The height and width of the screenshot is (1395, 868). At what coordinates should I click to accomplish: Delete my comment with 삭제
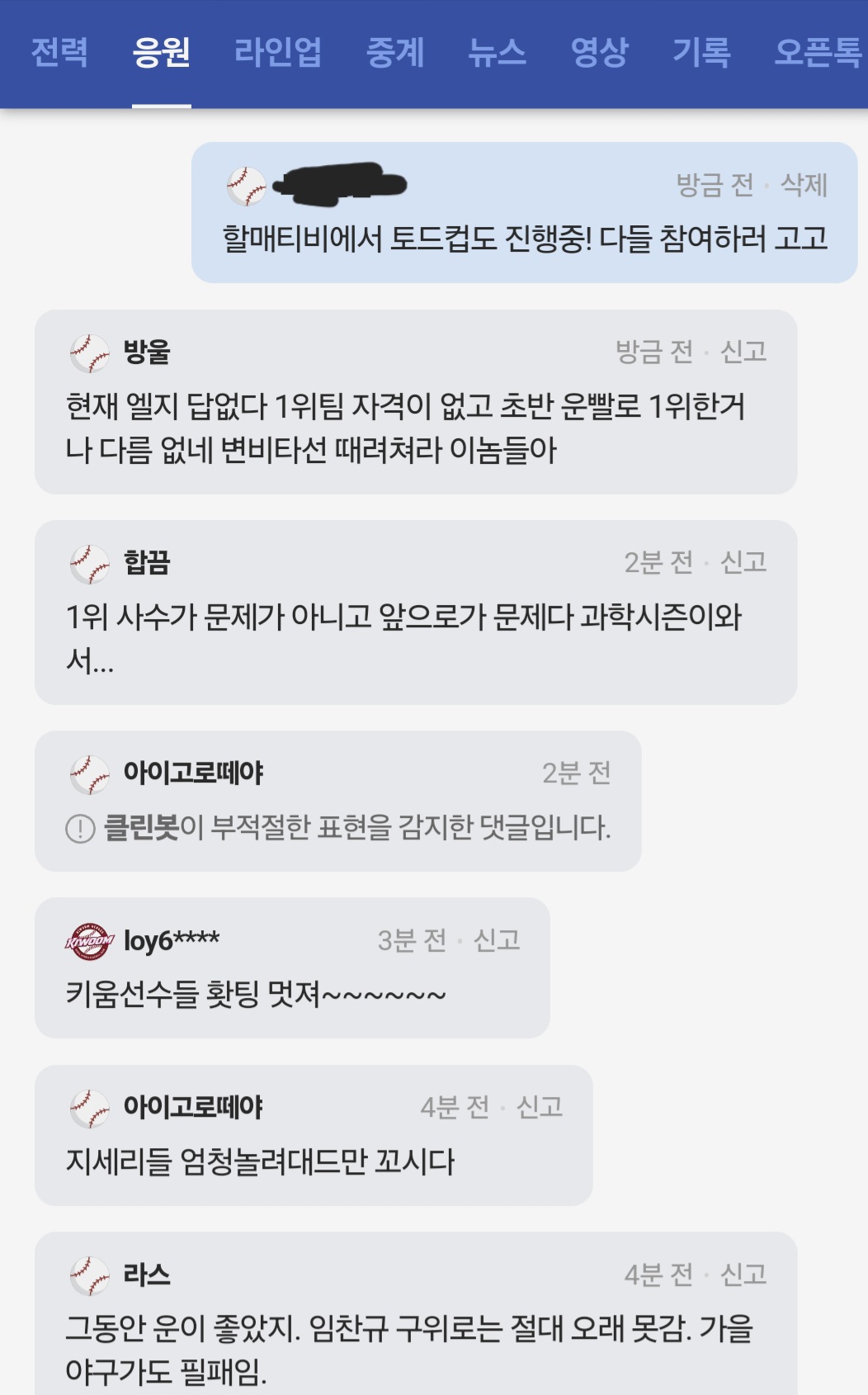coord(804,185)
